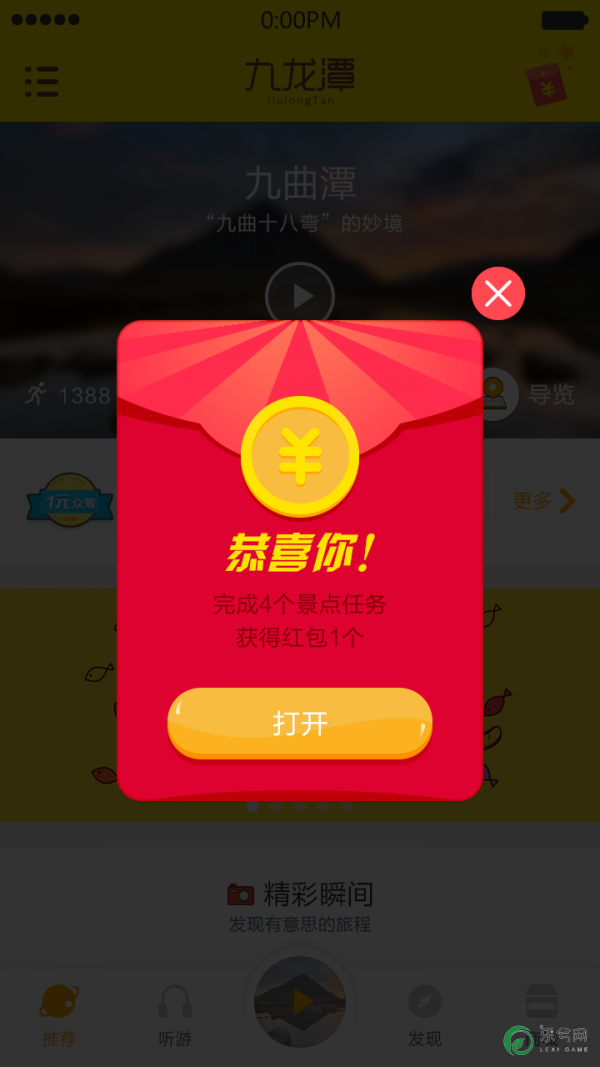Dismiss the red envelope popup
Image resolution: width=600 pixels, height=1067 pixels.
point(498,294)
